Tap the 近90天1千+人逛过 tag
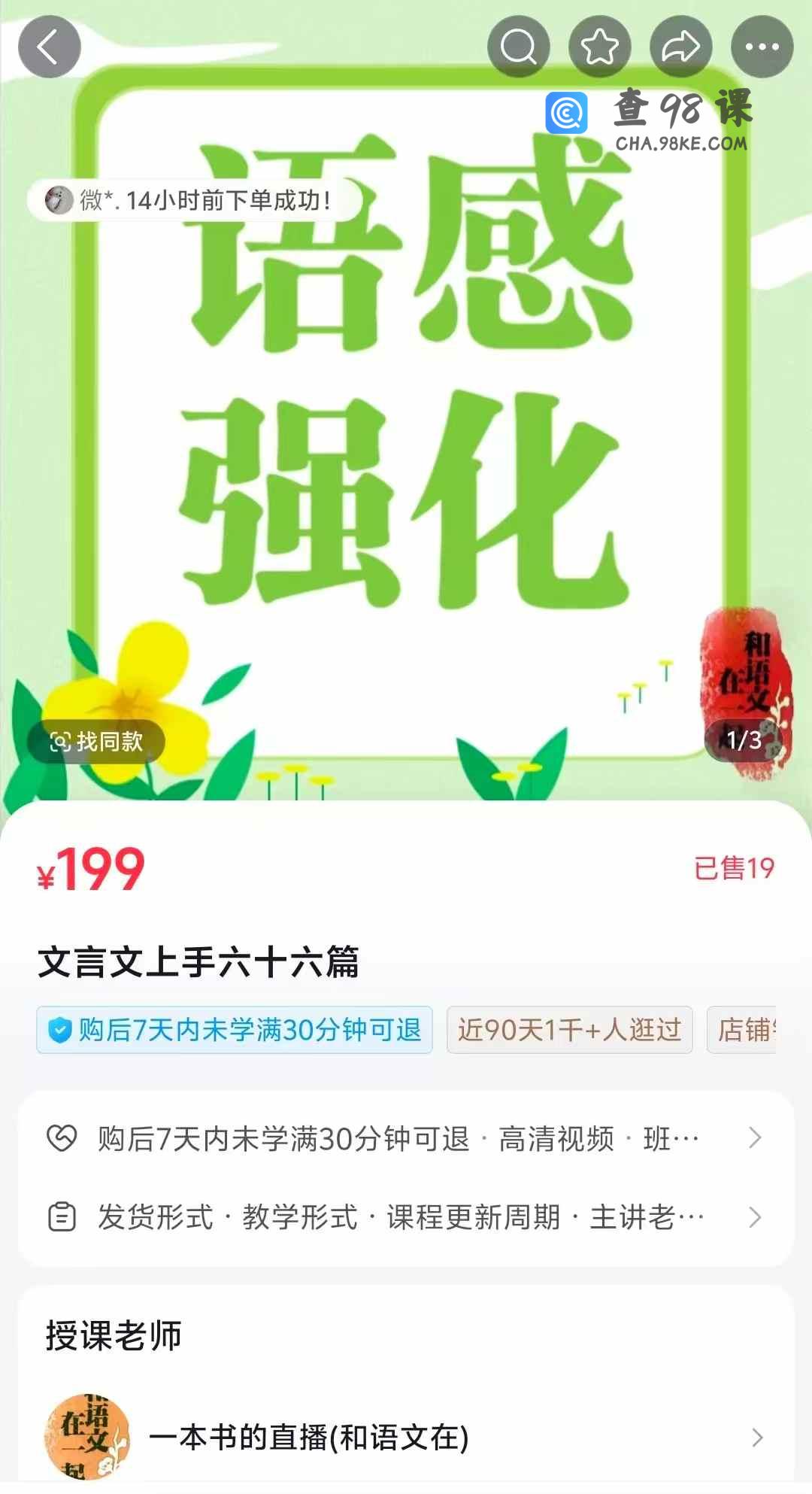This screenshot has height=1494, width=812. pyautogui.click(x=569, y=1030)
